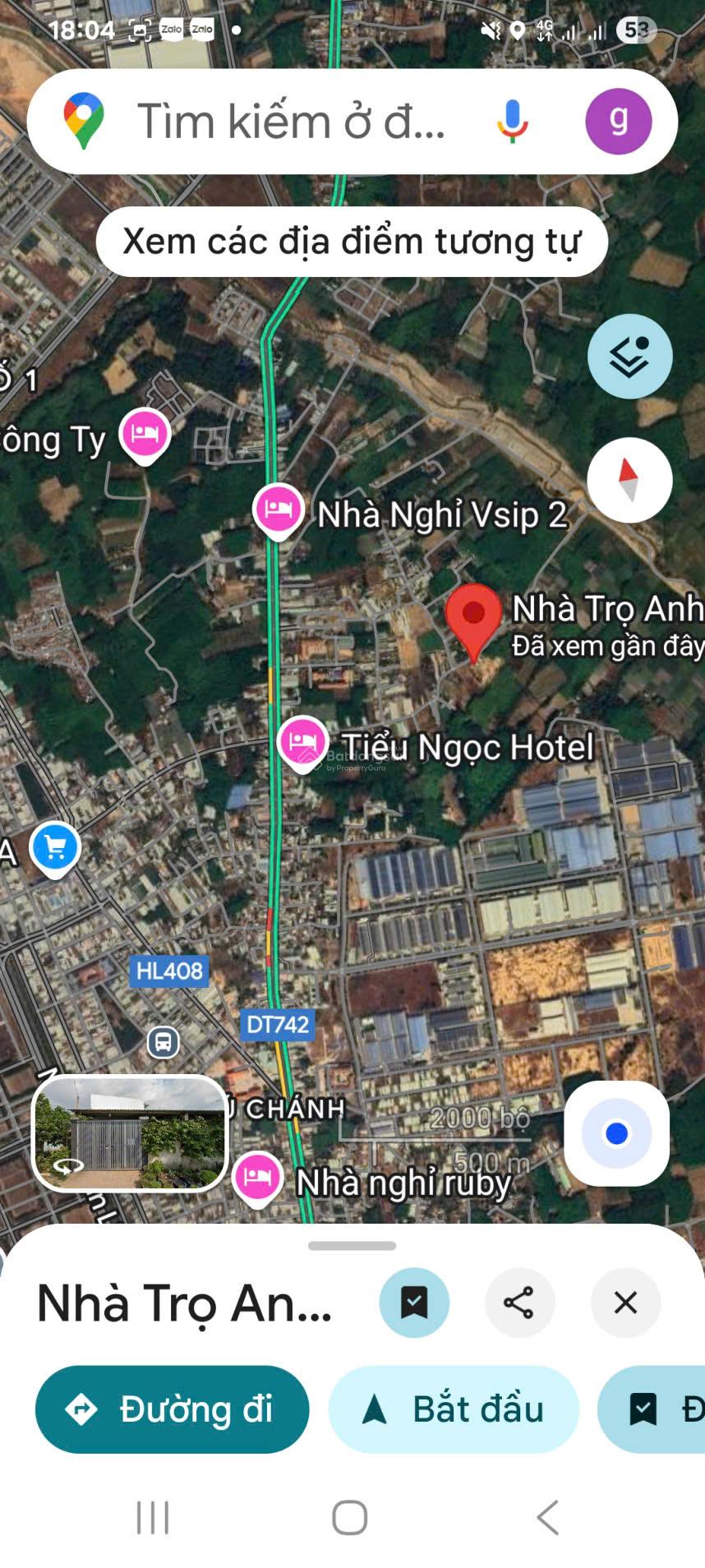Tap Xem các địa điểm tương tự
This screenshot has height=1568, width=705.
(x=352, y=241)
